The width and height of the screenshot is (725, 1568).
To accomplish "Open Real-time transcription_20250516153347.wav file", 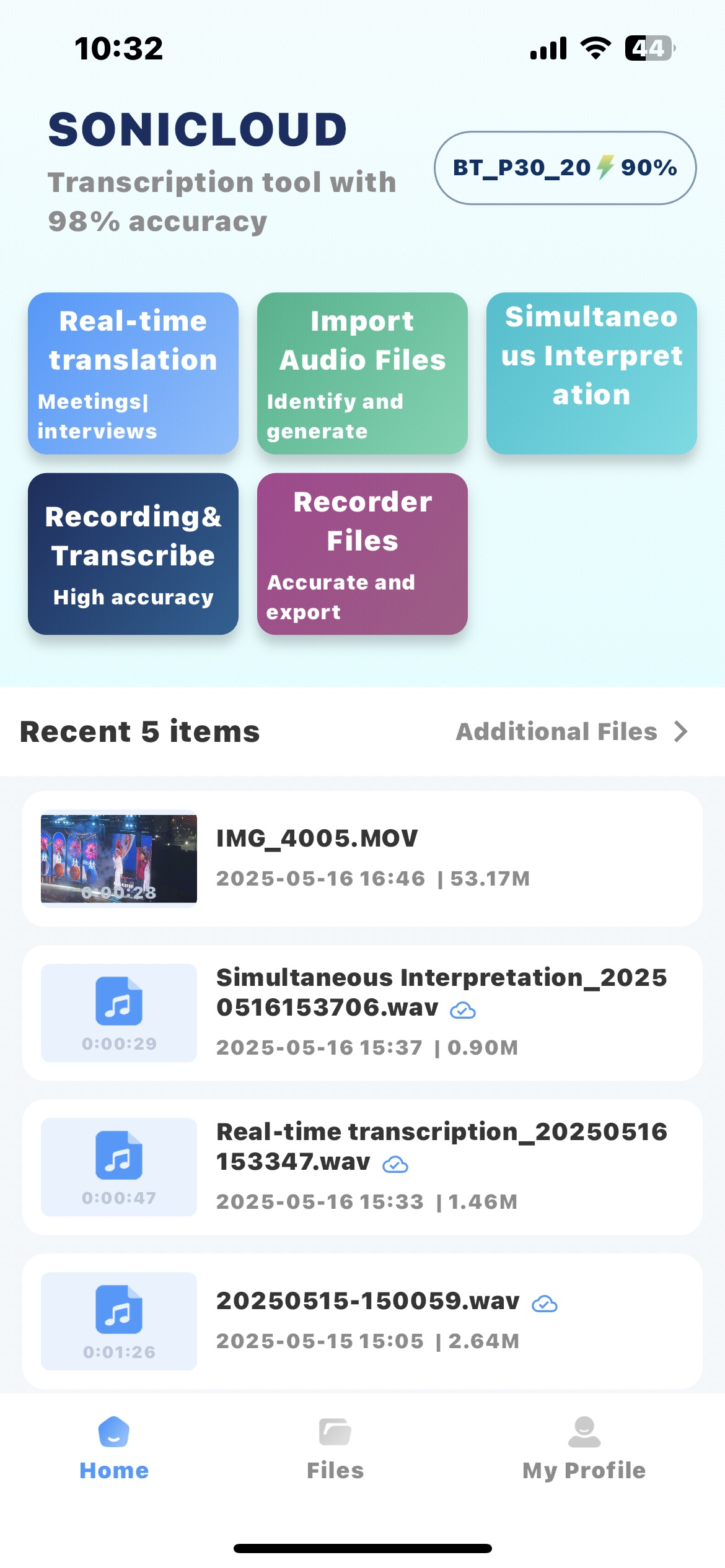I will (362, 1167).
